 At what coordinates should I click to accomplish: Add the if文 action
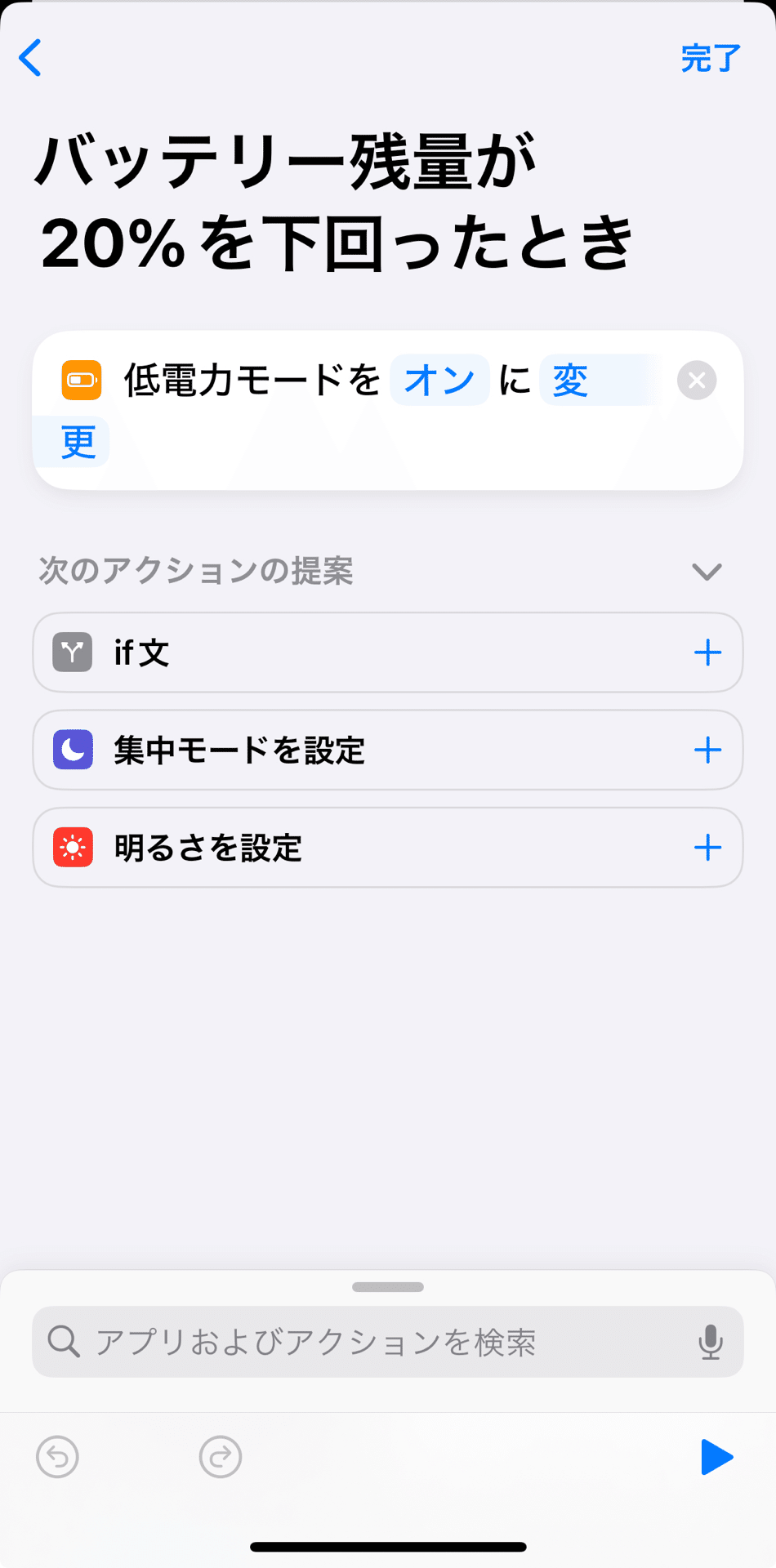pos(707,653)
